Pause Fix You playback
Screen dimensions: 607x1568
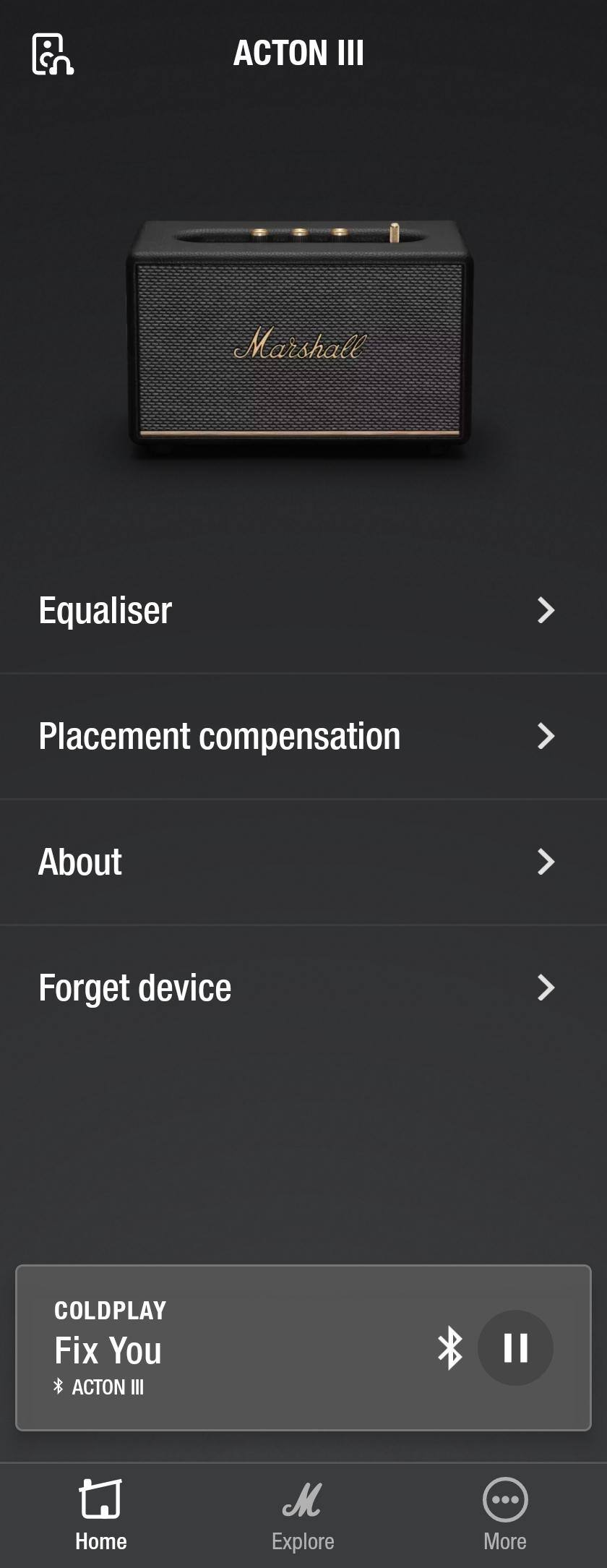point(515,1348)
